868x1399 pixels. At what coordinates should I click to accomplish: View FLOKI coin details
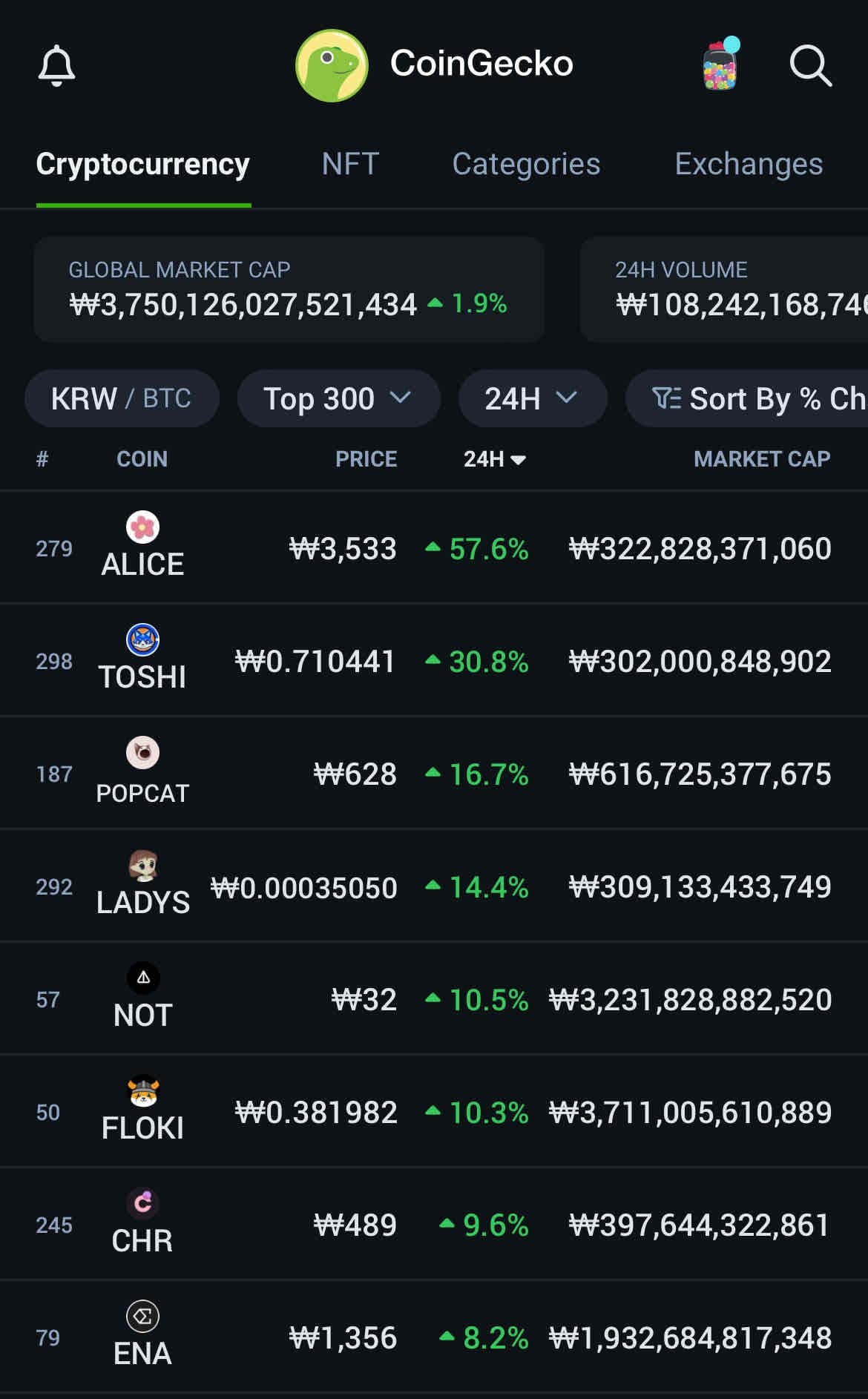pyautogui.click(x=142, y=1111)
